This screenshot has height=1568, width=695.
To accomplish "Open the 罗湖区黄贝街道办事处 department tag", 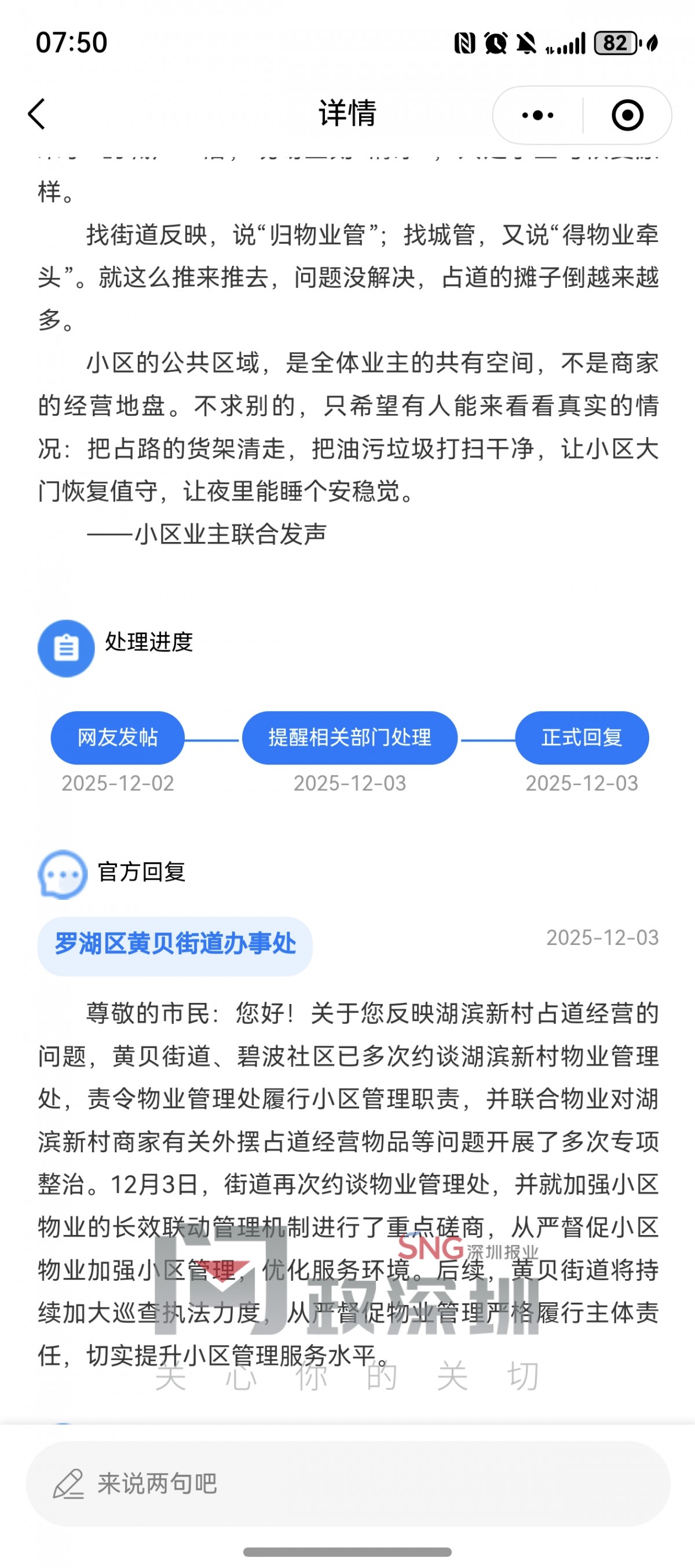I will (175, 944).
